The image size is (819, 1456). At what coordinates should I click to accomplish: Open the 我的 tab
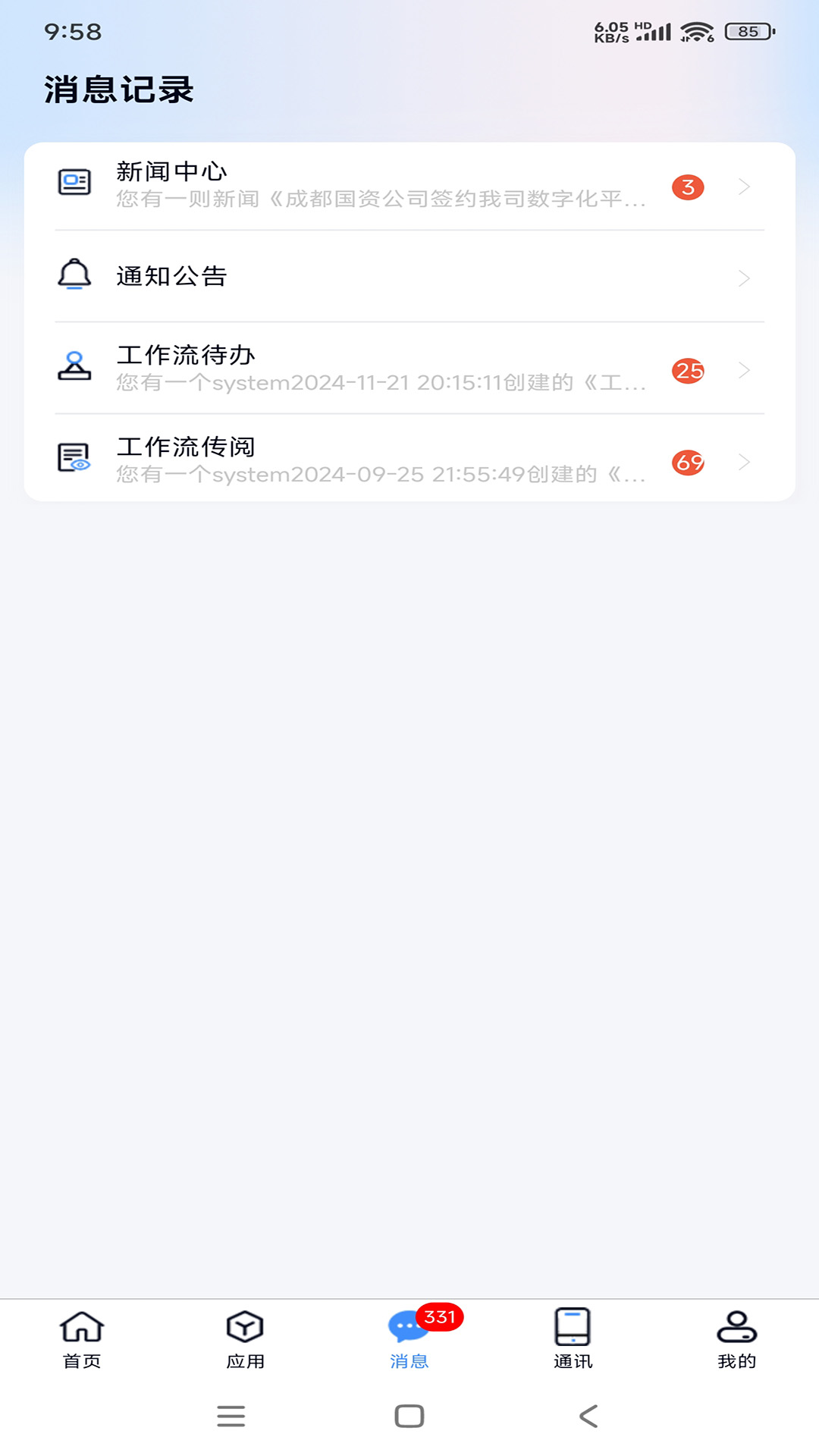[x=736, y=1340]
